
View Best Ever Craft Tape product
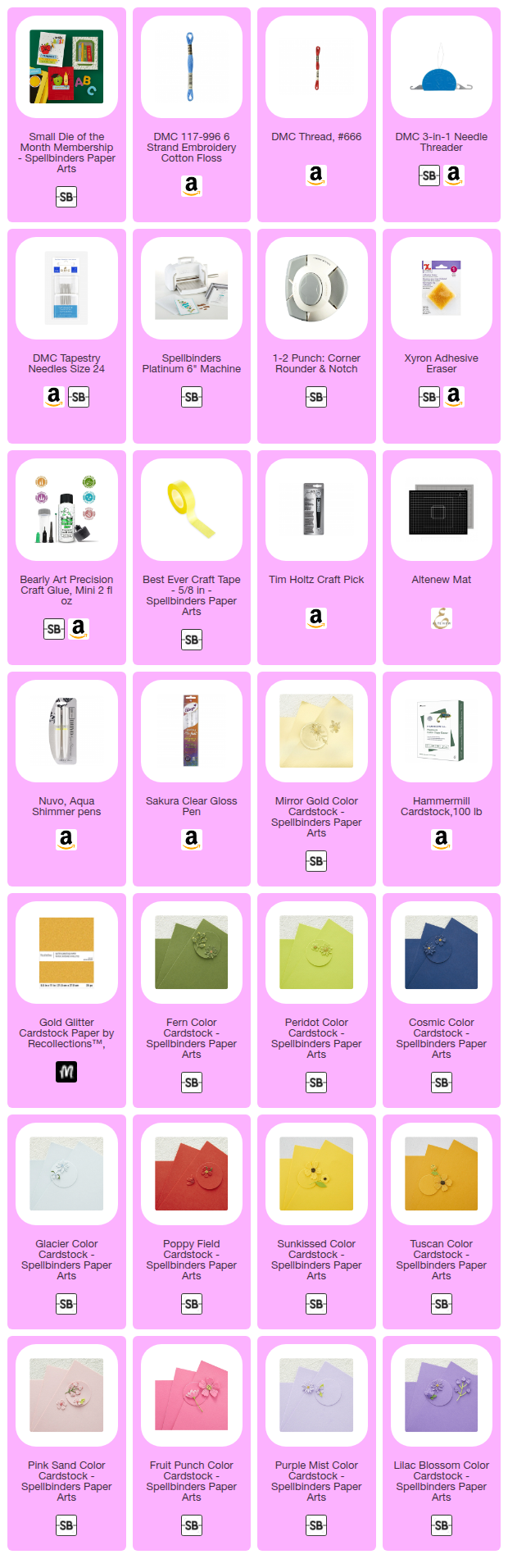click(192, 510)
